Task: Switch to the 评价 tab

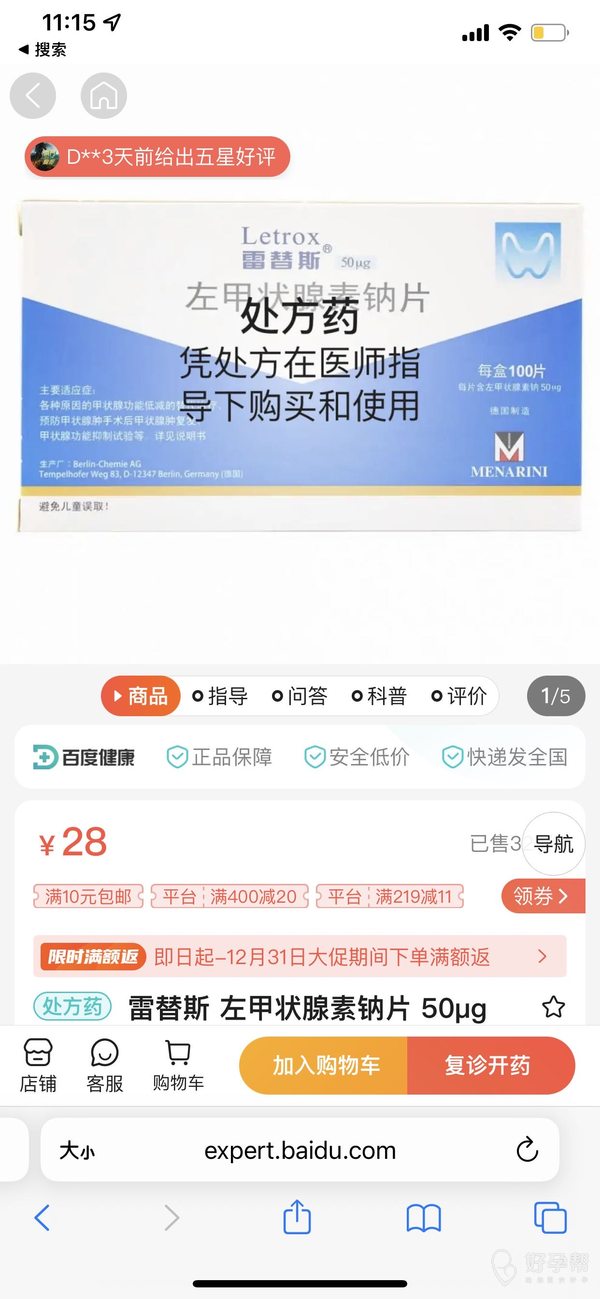Action: tap(459, 696)
